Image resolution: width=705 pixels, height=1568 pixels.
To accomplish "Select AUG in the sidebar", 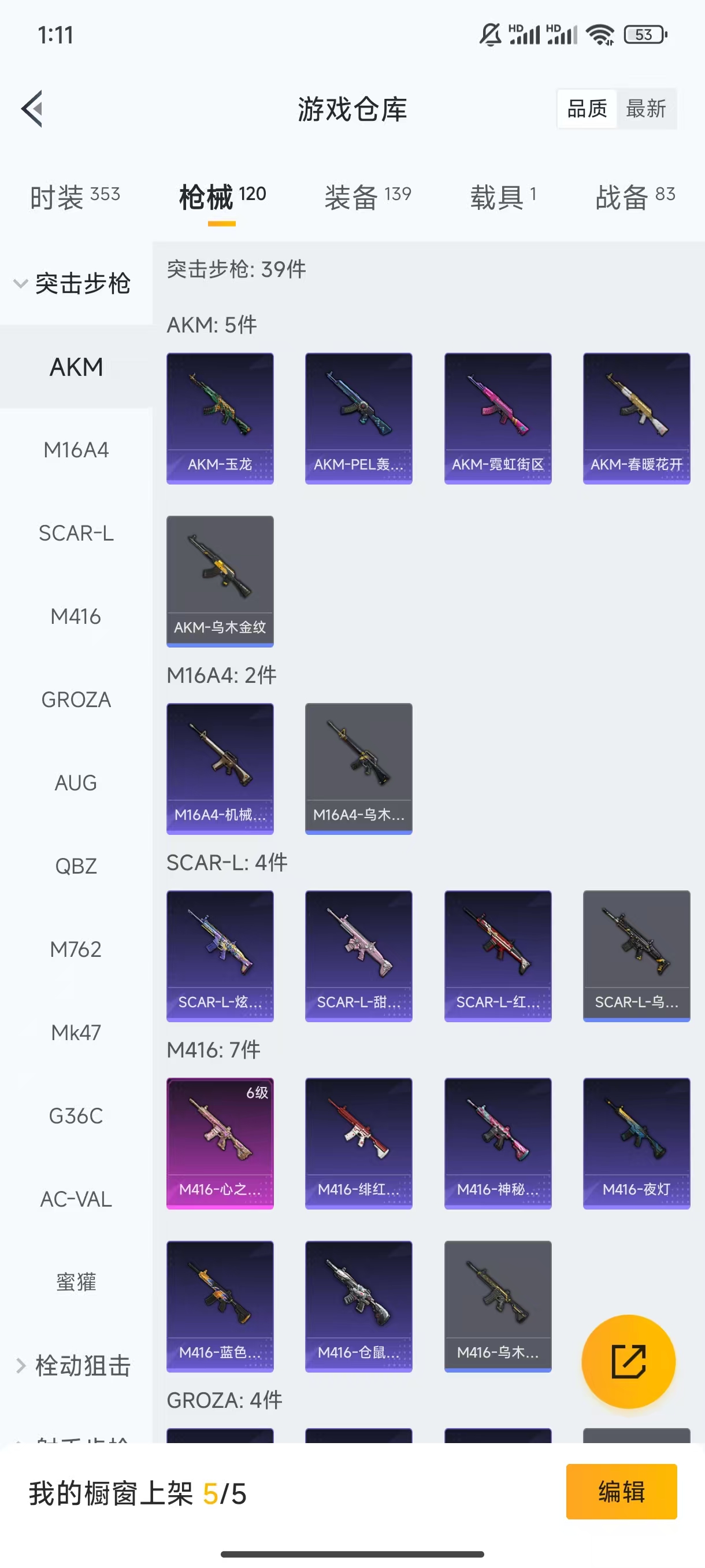I will point(76,783).
